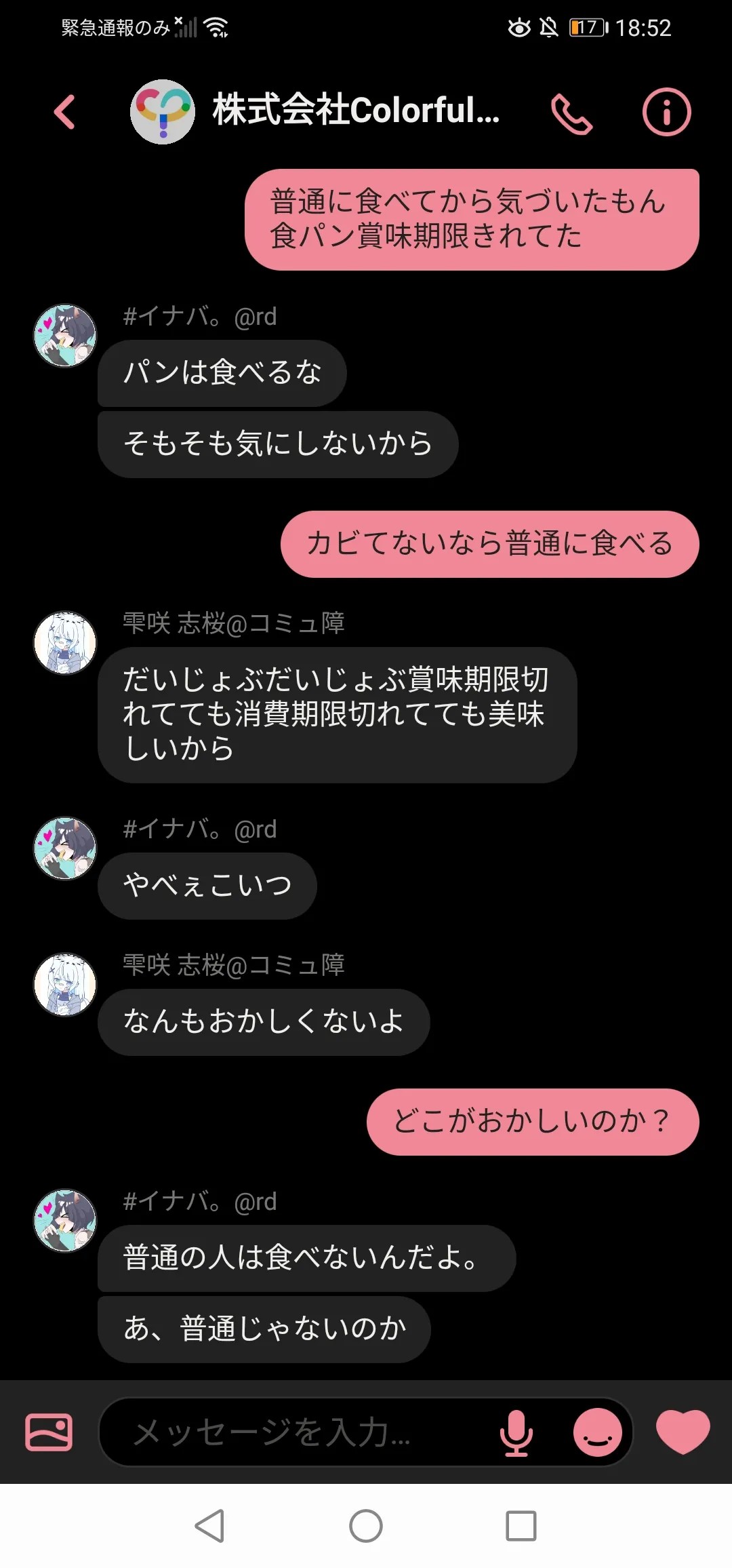Open 雫咲 志桜's avatar beside だいじょぶだいじょぶ message
Viewport: 732px width, 1568px height.
[x=66, y=643]
